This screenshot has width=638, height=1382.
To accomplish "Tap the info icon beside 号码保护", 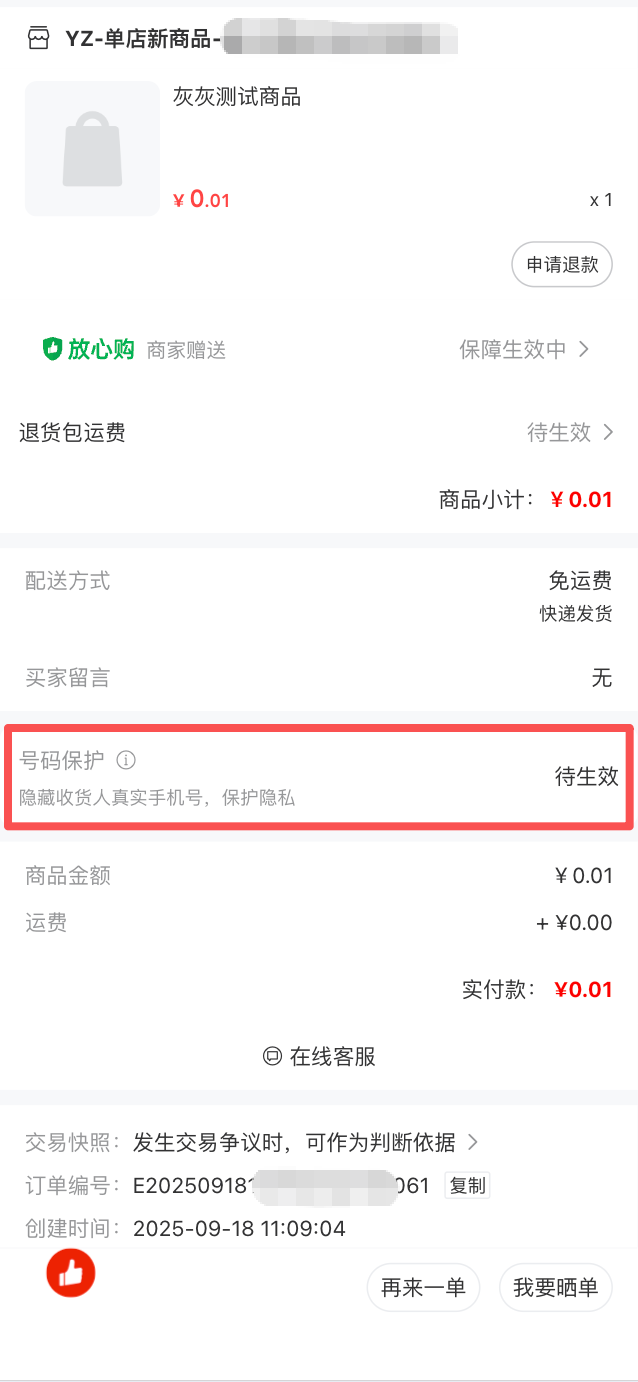I will [x=126, y=760].
